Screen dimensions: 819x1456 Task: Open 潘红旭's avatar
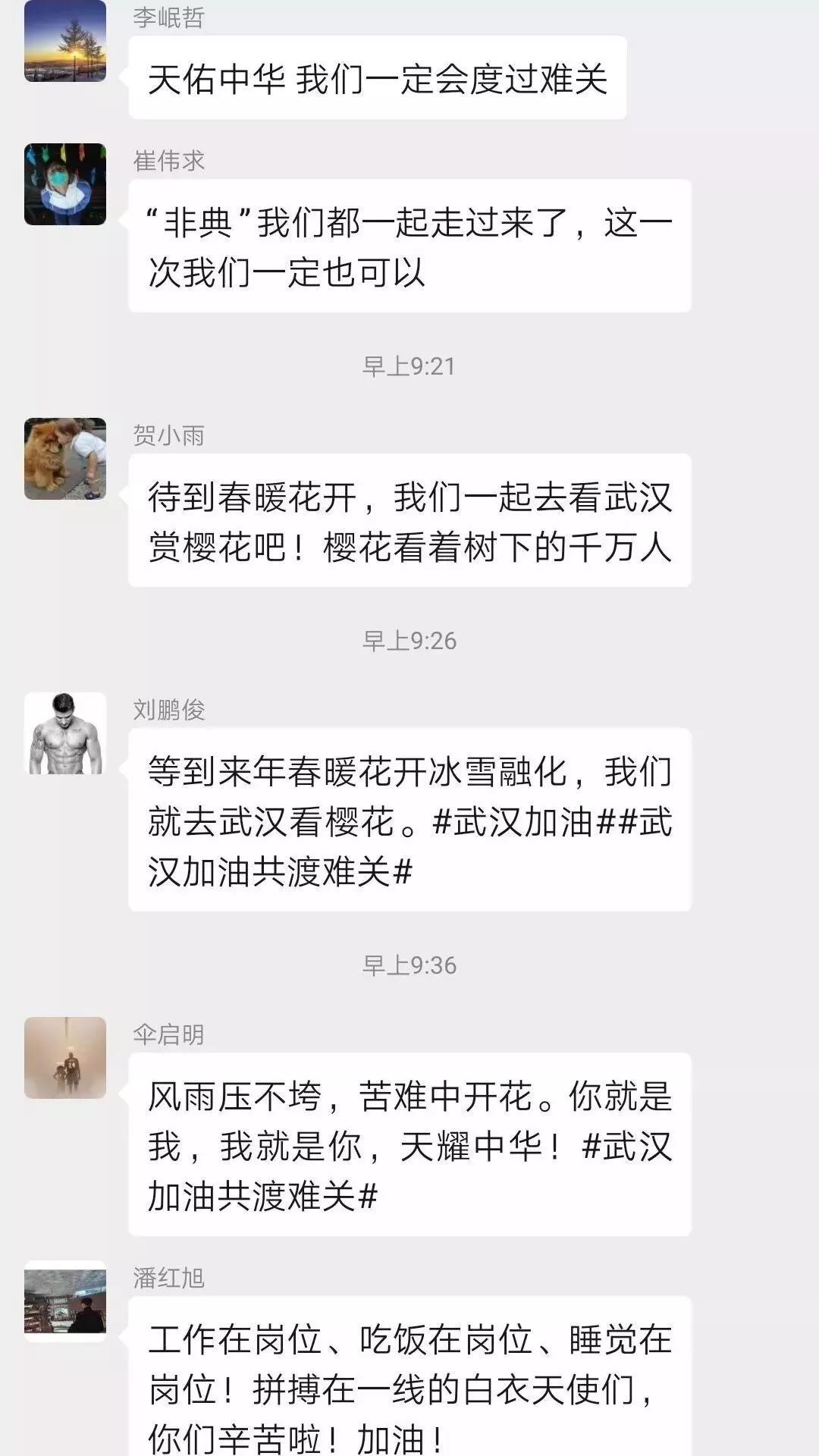tap(65, 1301)
